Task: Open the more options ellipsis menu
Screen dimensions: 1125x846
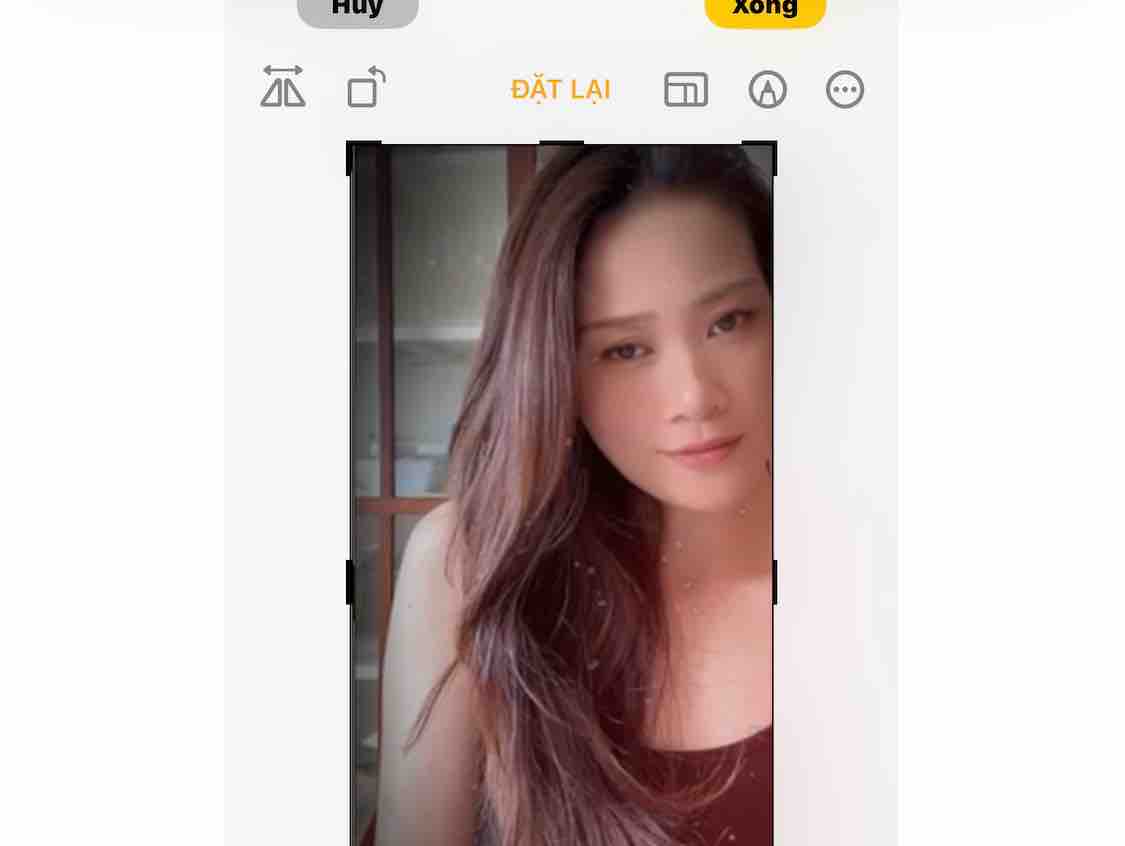Action: point(845,90)
